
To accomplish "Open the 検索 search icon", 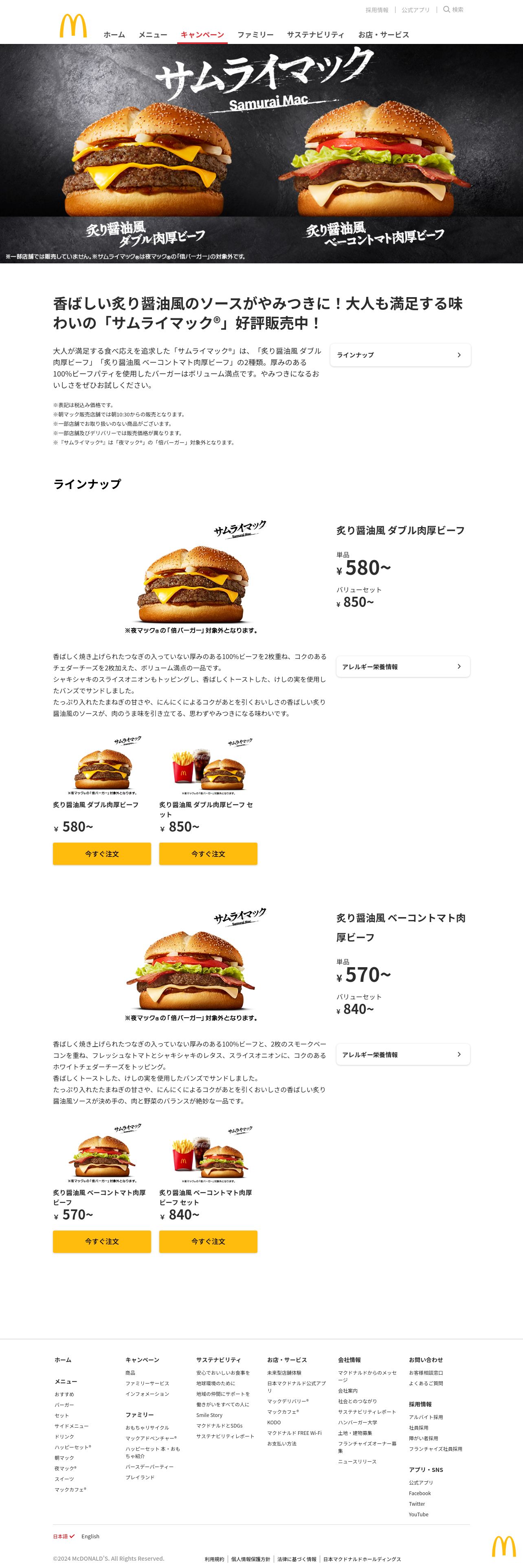I will [x=453, y=9].
